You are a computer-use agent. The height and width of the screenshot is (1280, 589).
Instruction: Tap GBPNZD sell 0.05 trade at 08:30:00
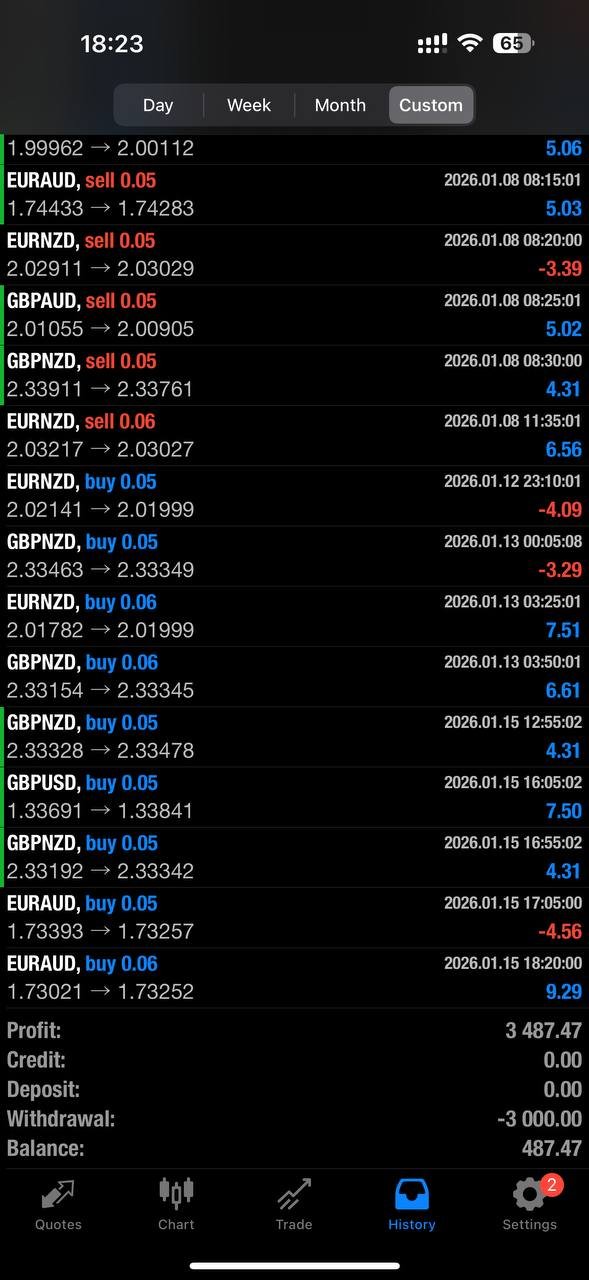pyautogui.click(x=294, y=376)
